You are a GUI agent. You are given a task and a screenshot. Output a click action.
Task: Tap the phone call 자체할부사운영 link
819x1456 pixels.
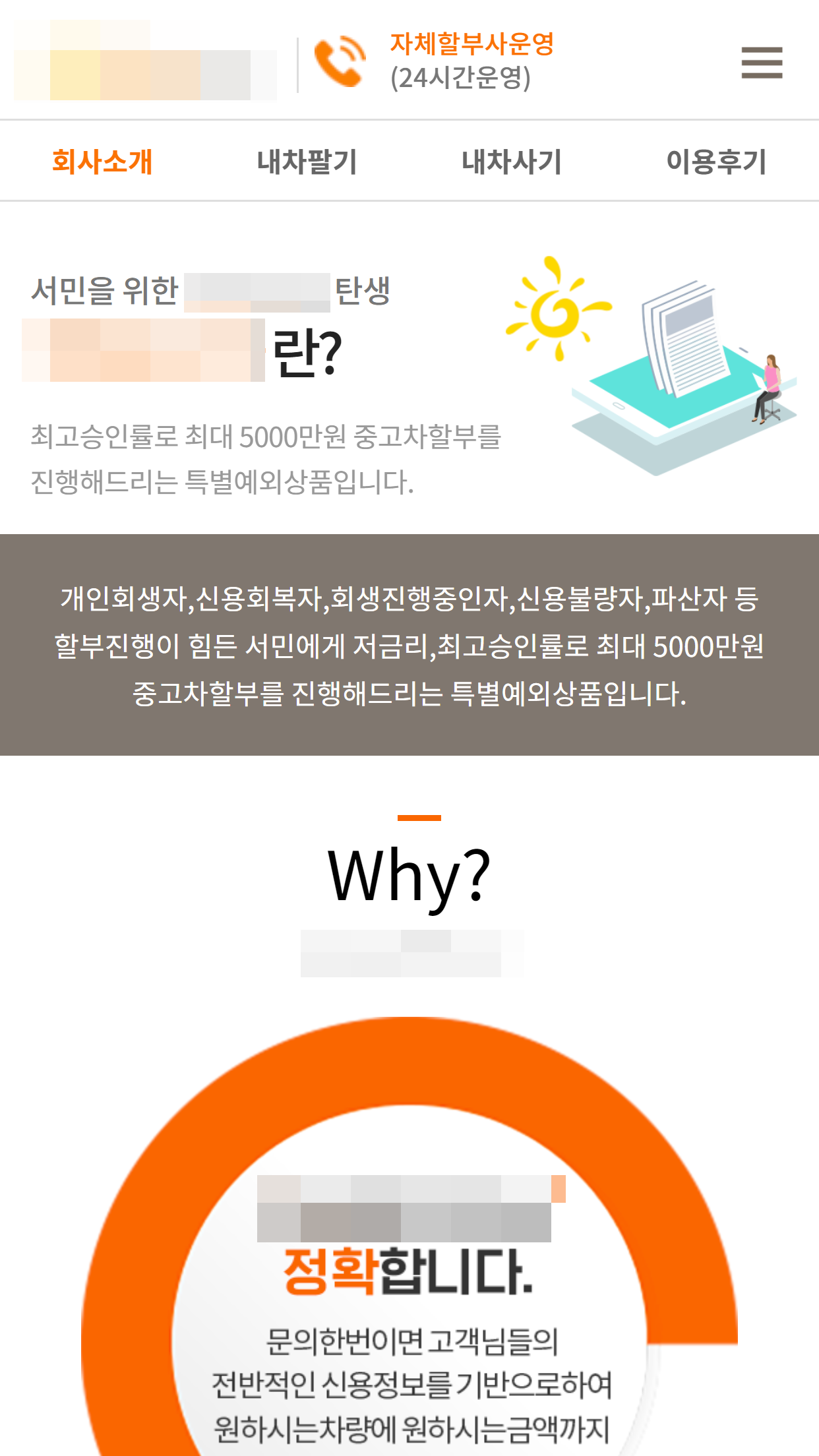pyautogui.click(x=435, y=61)
